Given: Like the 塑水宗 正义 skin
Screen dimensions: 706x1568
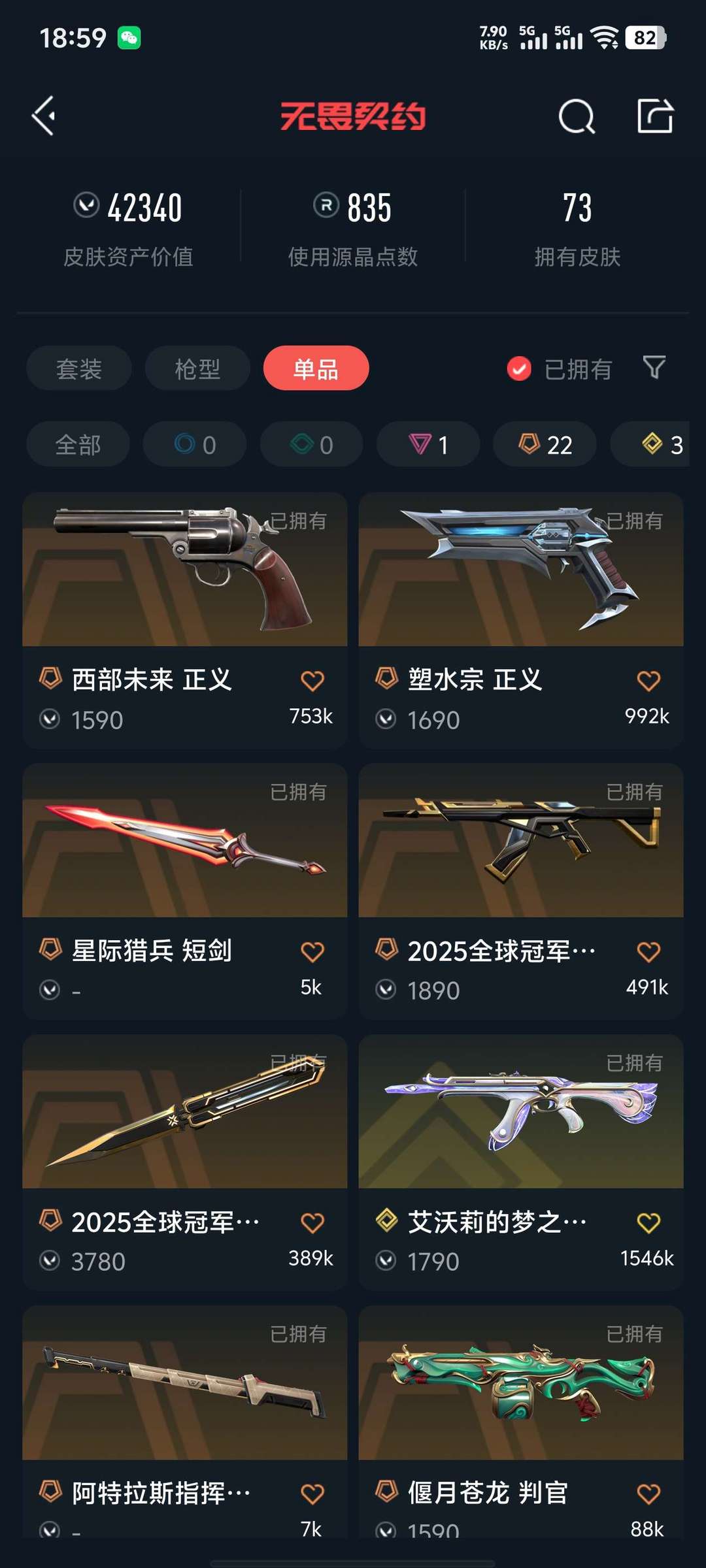Looking at the screenshot, I should tap(648, 681).
